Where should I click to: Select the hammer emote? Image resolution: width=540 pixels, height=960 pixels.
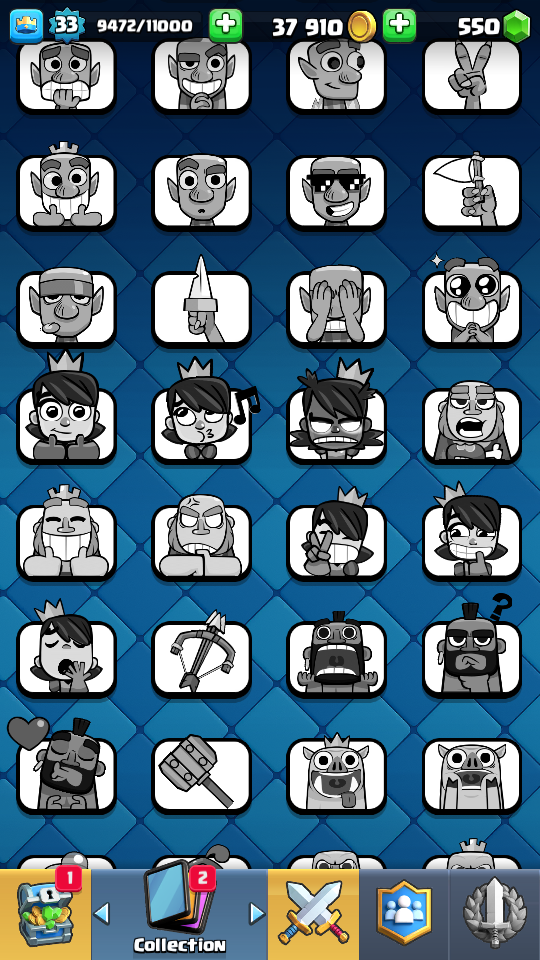coord(201,774)
